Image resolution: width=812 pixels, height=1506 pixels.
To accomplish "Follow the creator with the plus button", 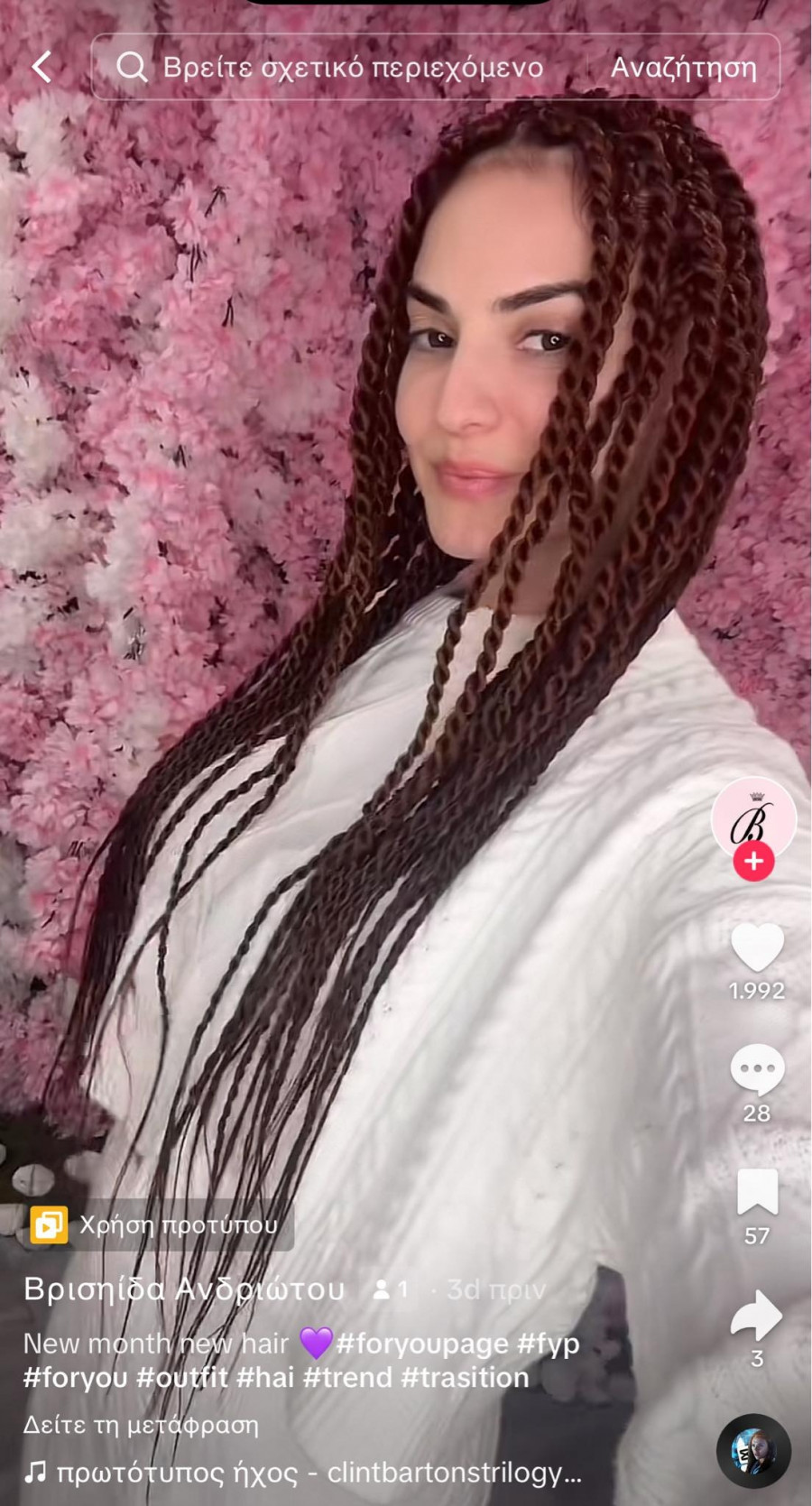I will coord(753,862).
